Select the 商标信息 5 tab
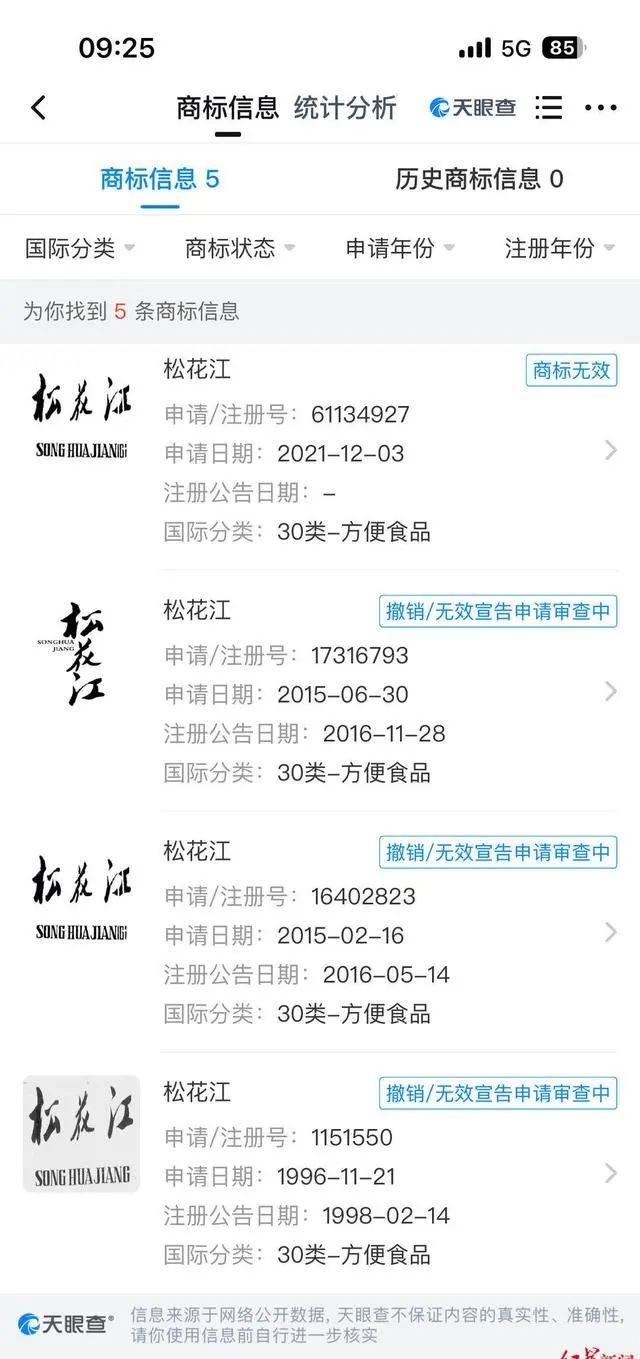 160,180
